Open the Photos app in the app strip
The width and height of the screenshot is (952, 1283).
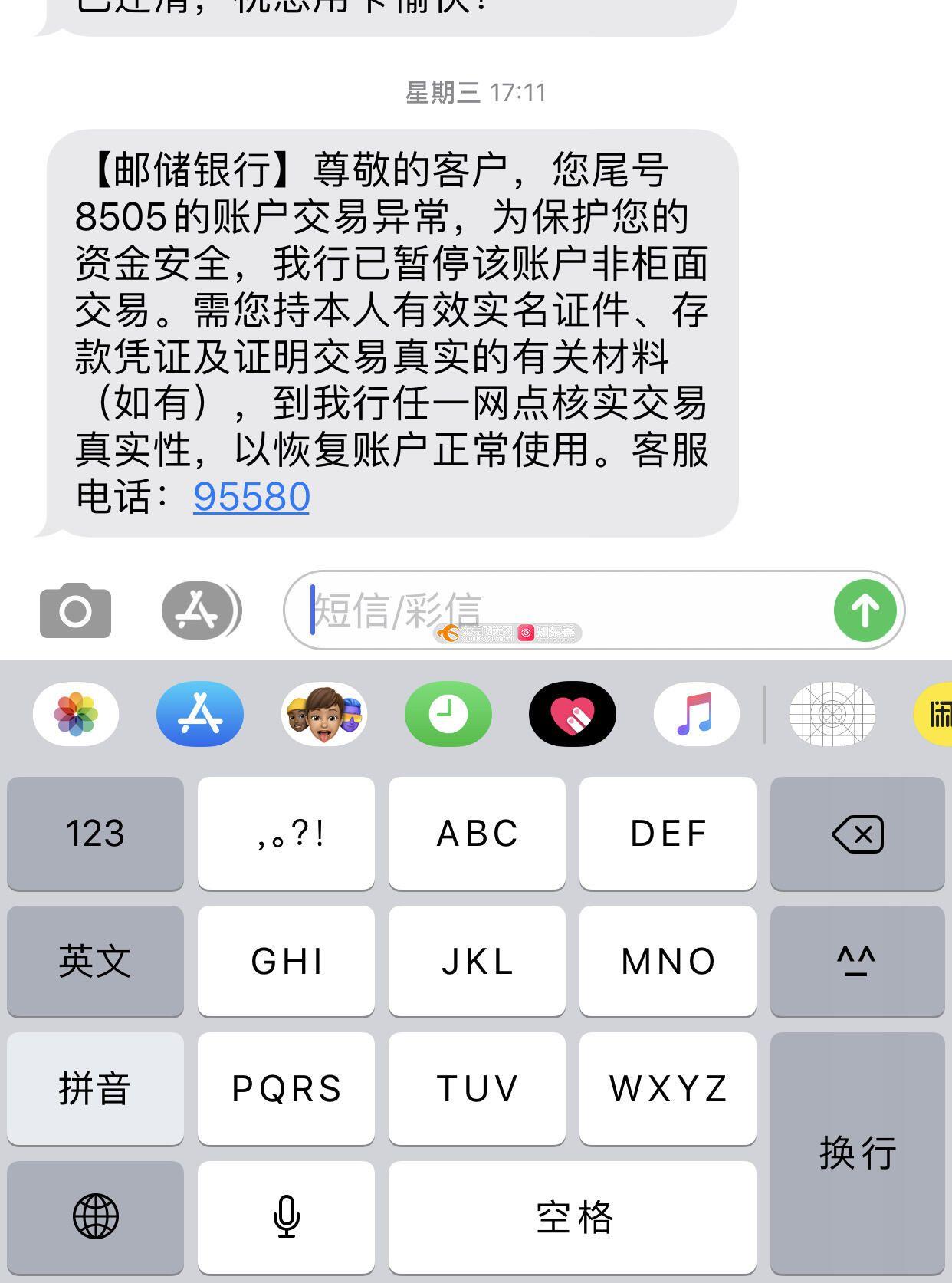pyautogui.click(x=76, y=714)
